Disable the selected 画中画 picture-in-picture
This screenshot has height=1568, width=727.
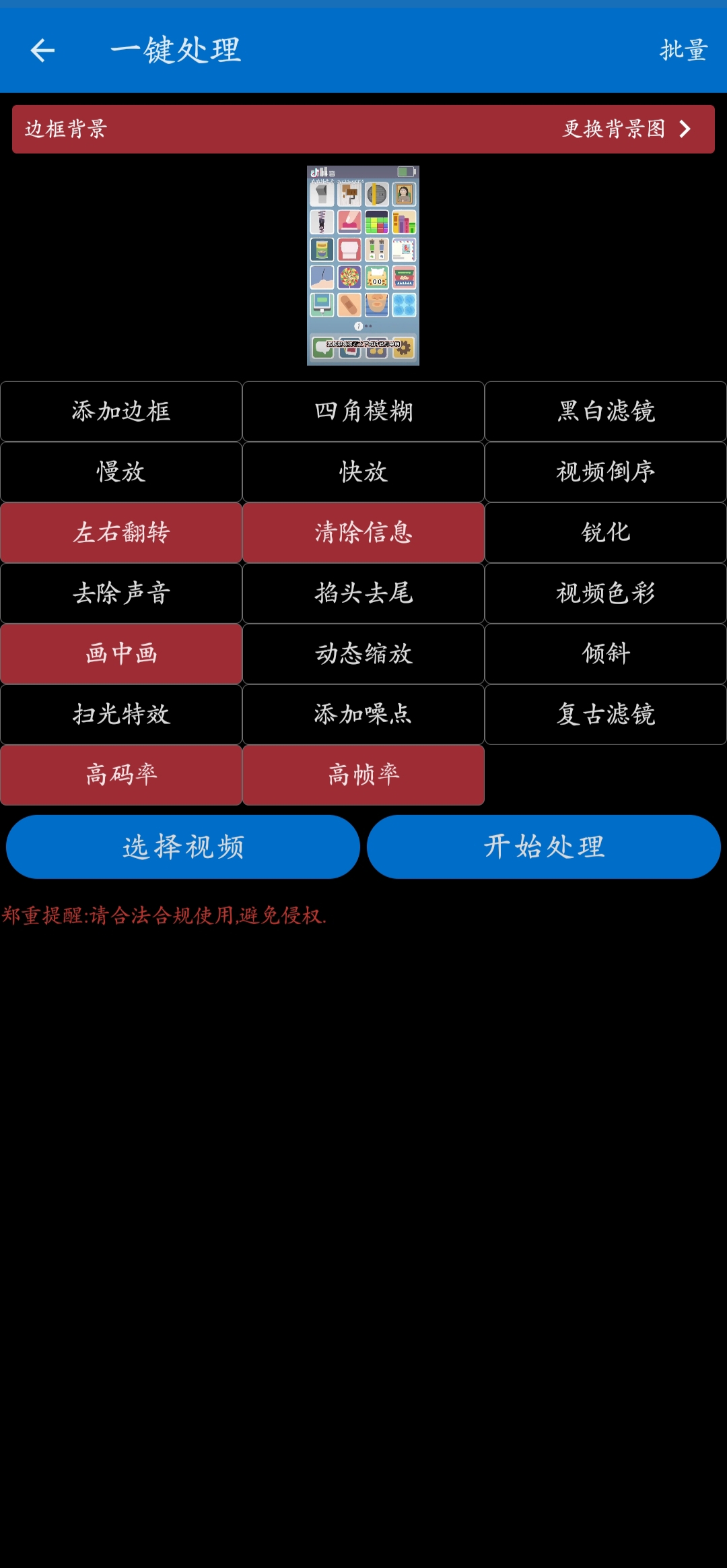point(121,653)
